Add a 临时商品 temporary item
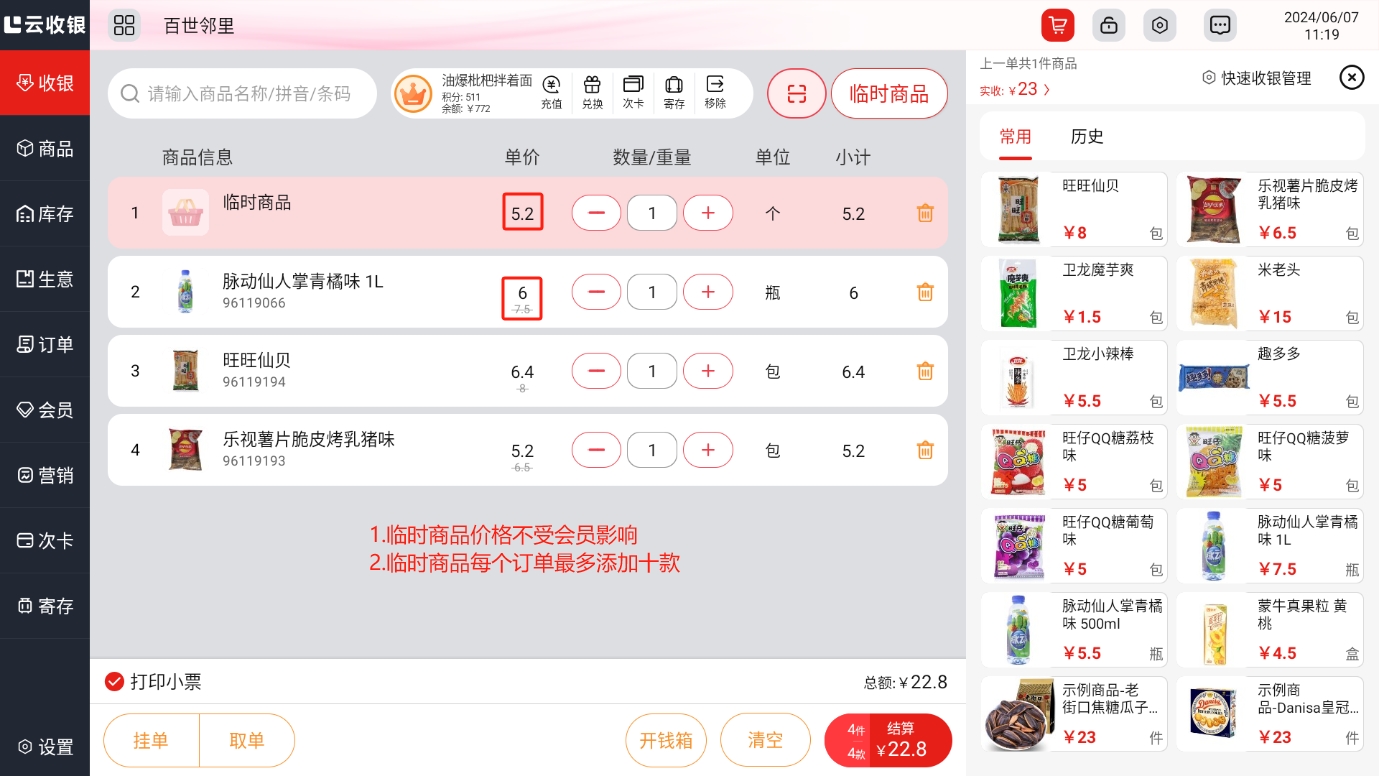Image resolution: width=1379 pixels, height=776 pixels. (x=888, y=94)
